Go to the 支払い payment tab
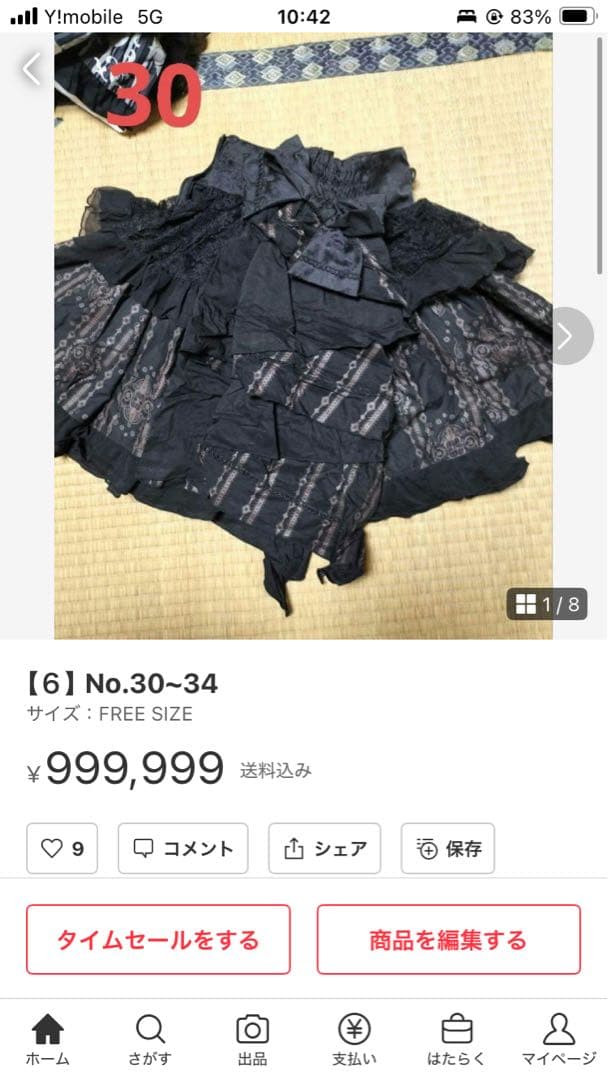608x1080 pixels. point(354,1040)
